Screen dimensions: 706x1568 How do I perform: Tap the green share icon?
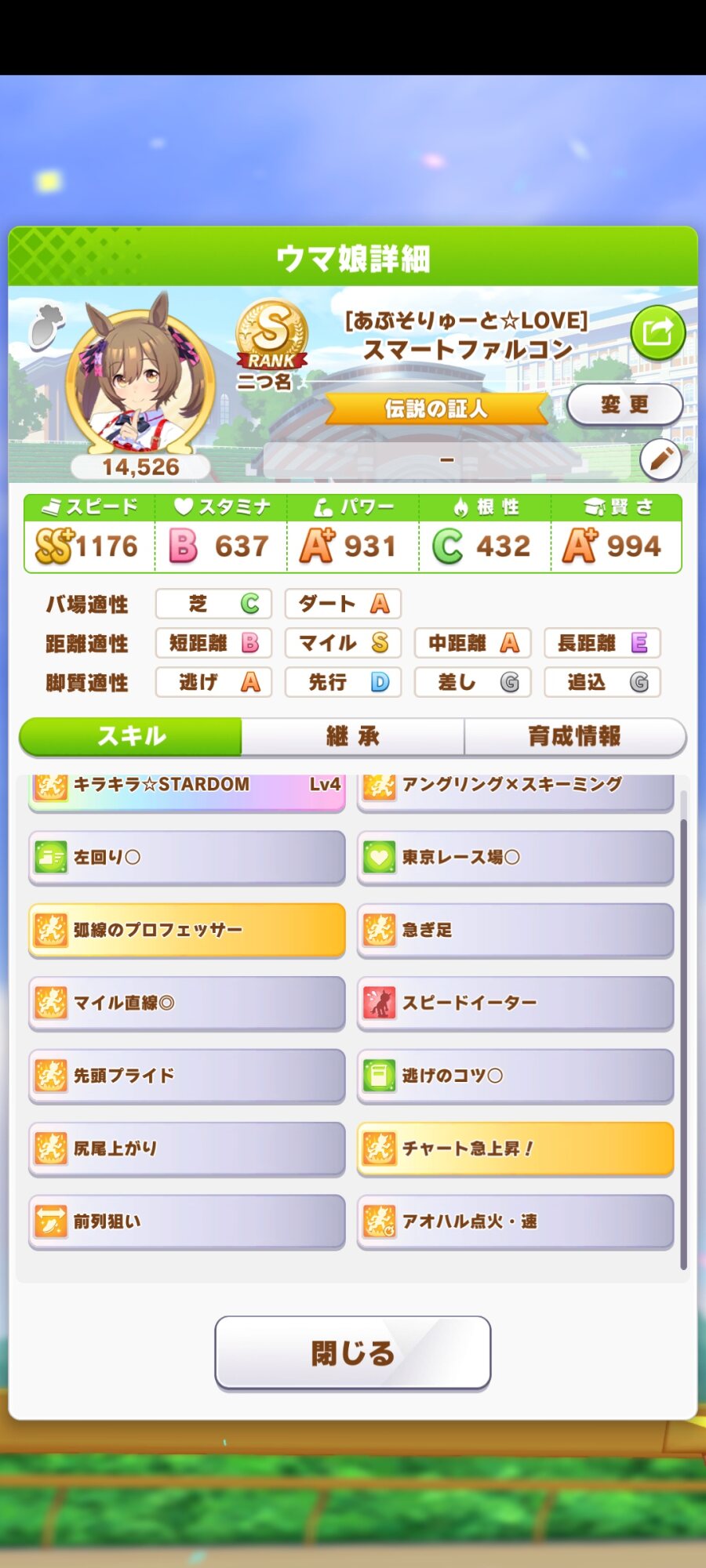[657, 332]
